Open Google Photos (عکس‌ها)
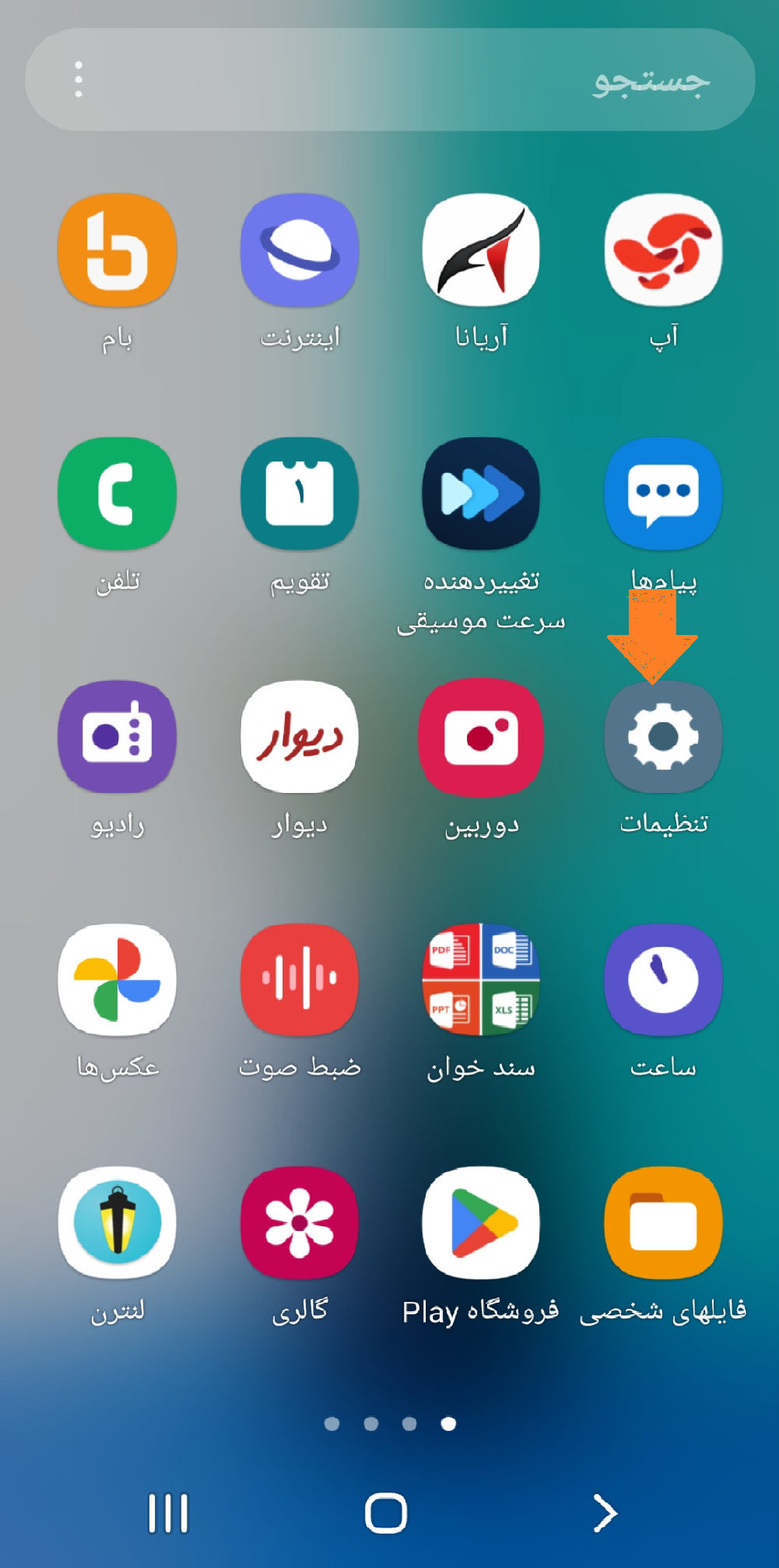Screen dimensions: 779x1568 (118, 980)
